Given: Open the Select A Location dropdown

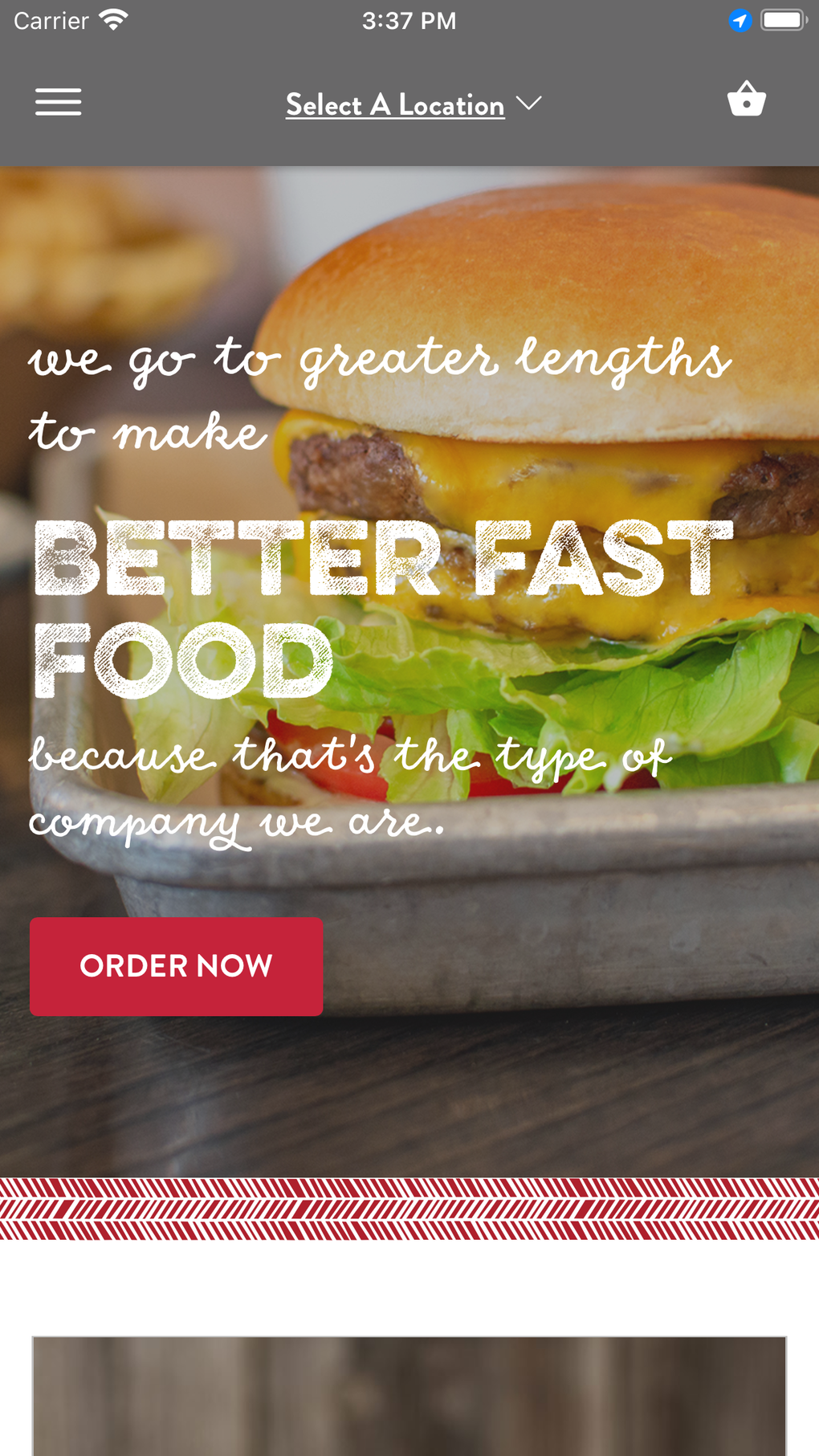Looking at the screenshot, I should tap(395, 104).
